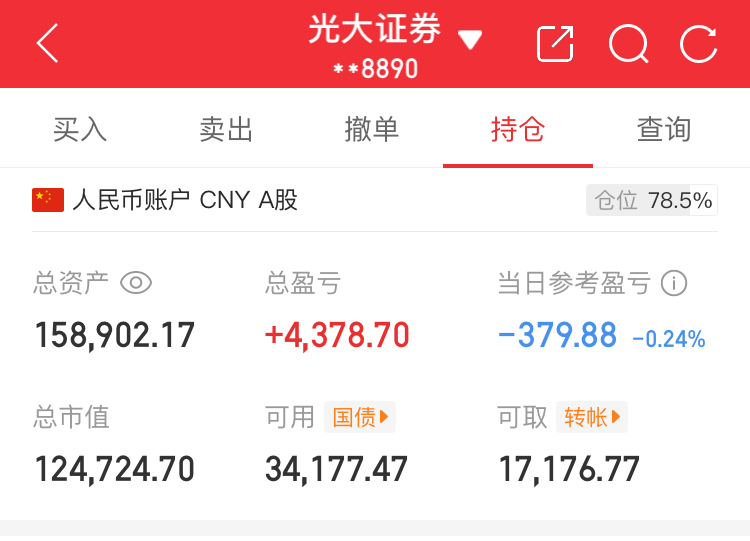
Task: Open the 光大证券 account dropdown
Action: click(x=470, y=40)
